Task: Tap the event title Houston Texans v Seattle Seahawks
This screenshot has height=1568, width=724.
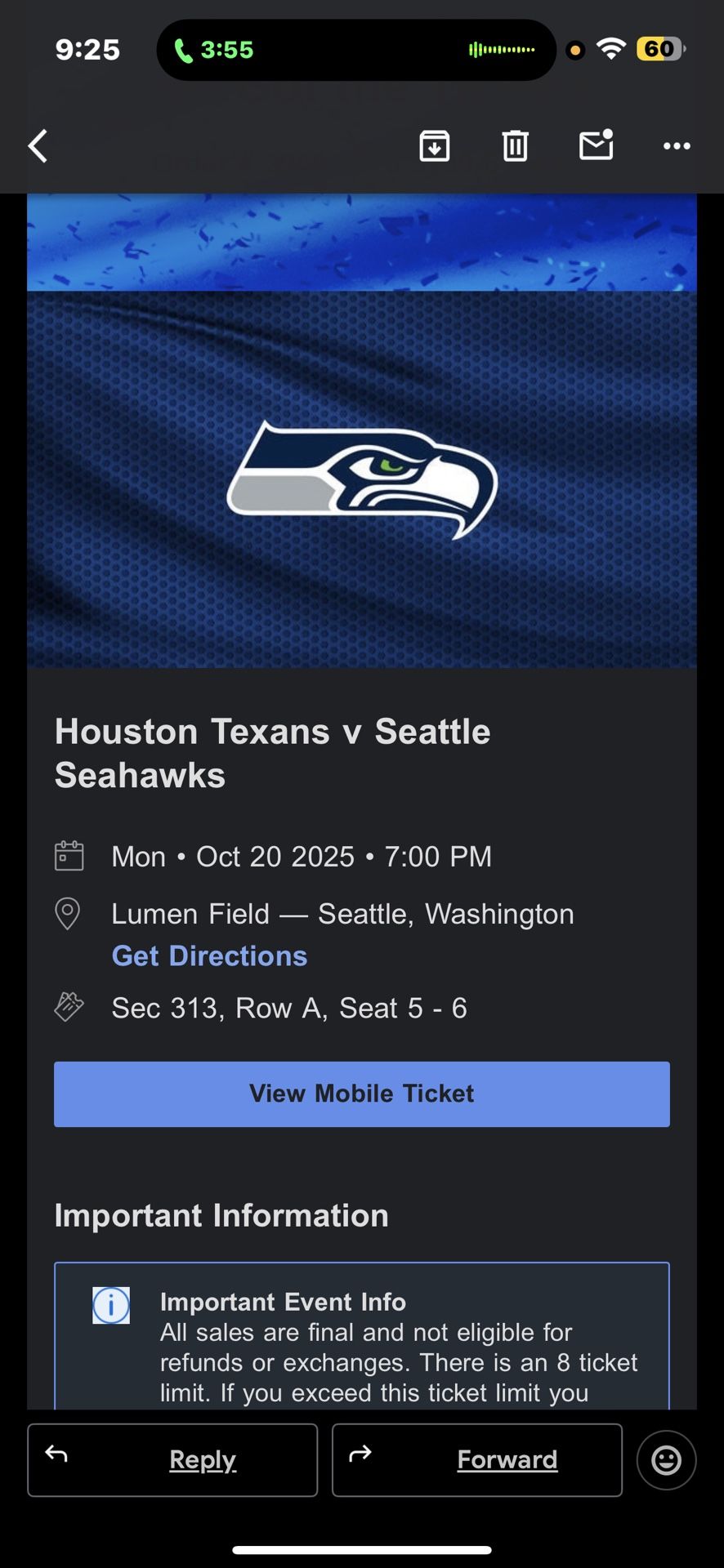Action: tap(272, 753)
